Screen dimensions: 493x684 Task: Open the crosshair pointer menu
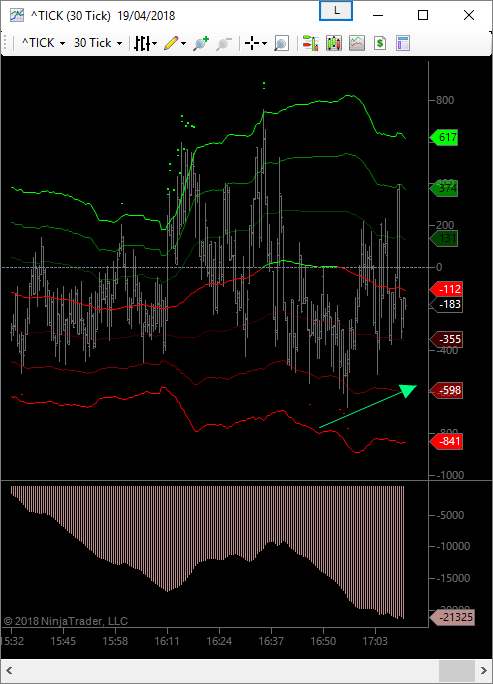(256, 43)
